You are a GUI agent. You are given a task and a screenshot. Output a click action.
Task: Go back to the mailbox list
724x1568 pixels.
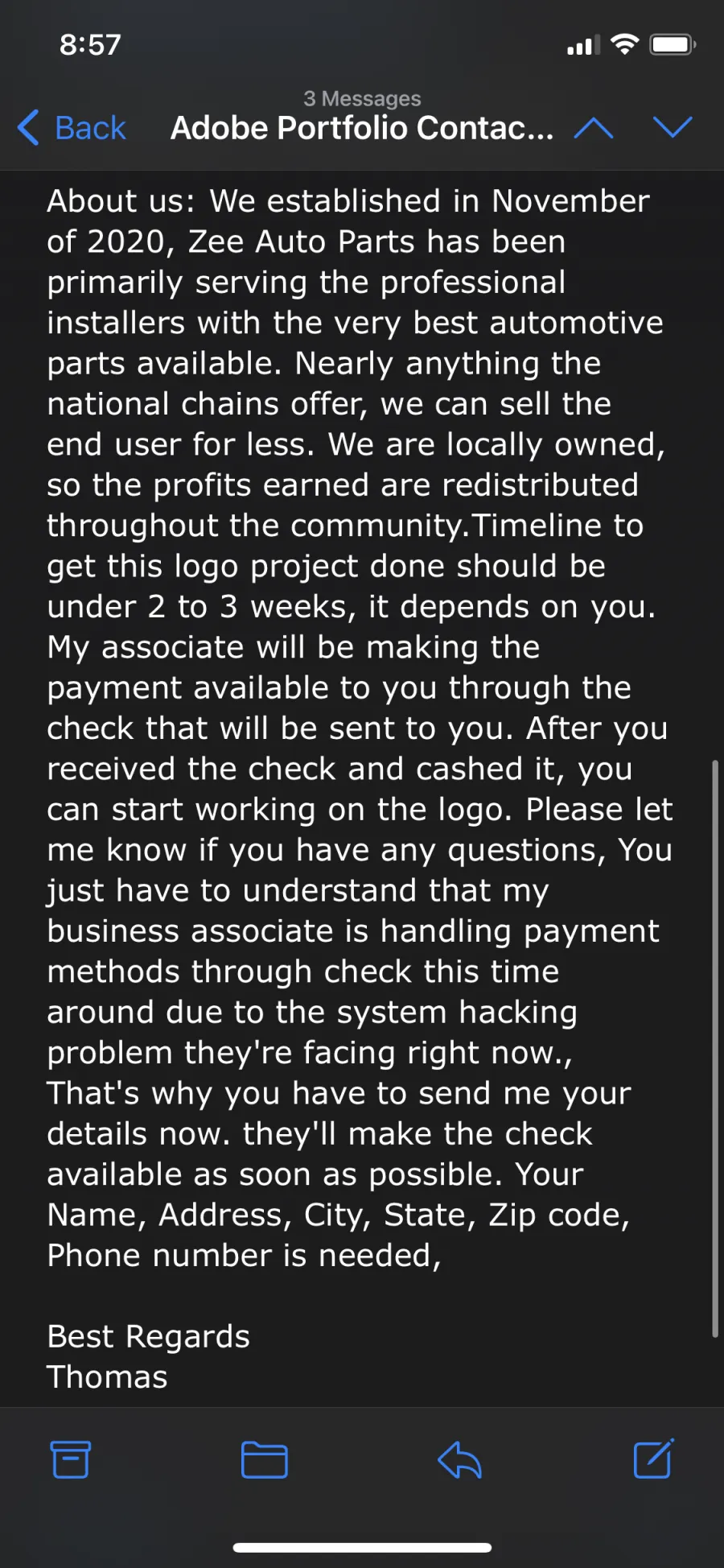point(72,128)
